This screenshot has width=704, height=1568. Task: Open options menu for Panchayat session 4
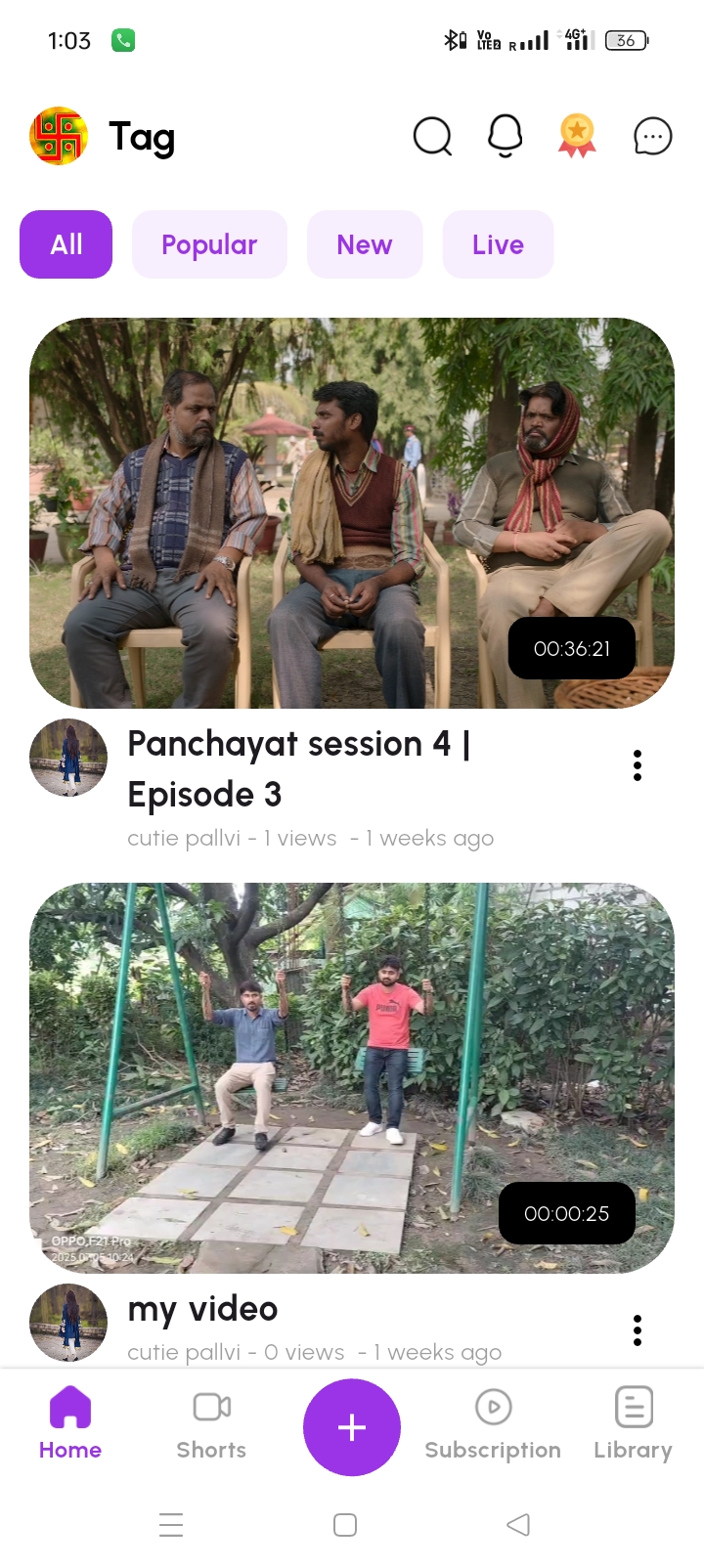pos(638,765)
